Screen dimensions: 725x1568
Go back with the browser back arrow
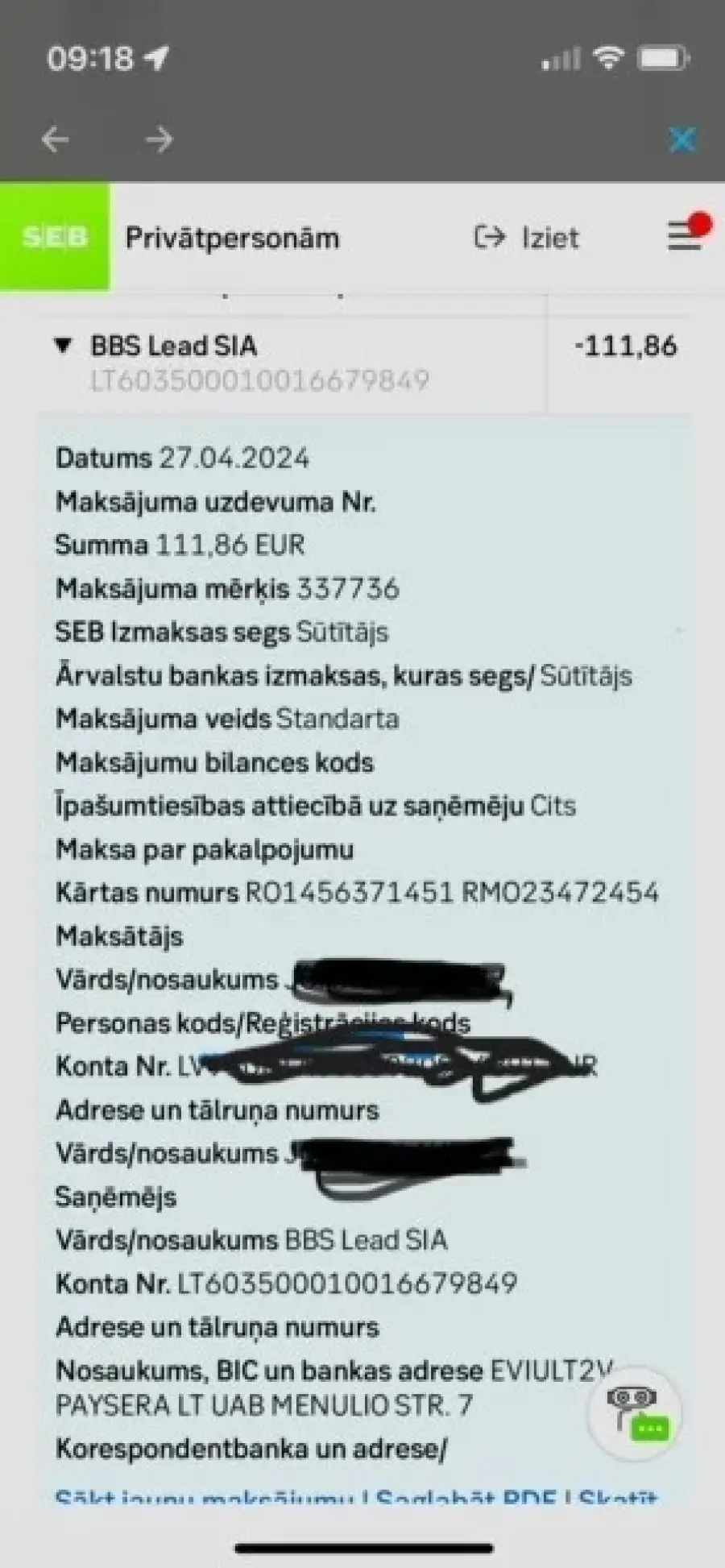pos(55,140)
